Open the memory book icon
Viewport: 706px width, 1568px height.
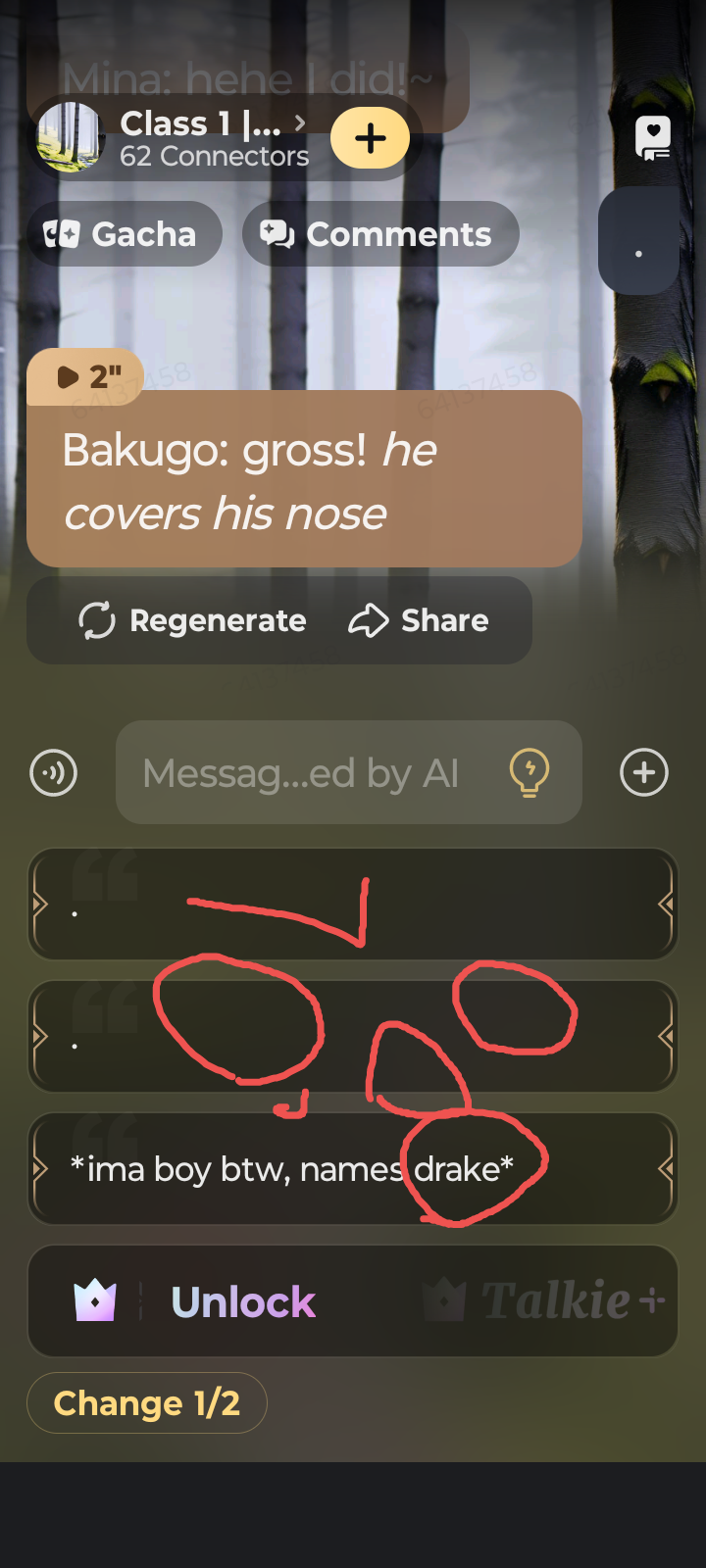click(x=653, y=138)
